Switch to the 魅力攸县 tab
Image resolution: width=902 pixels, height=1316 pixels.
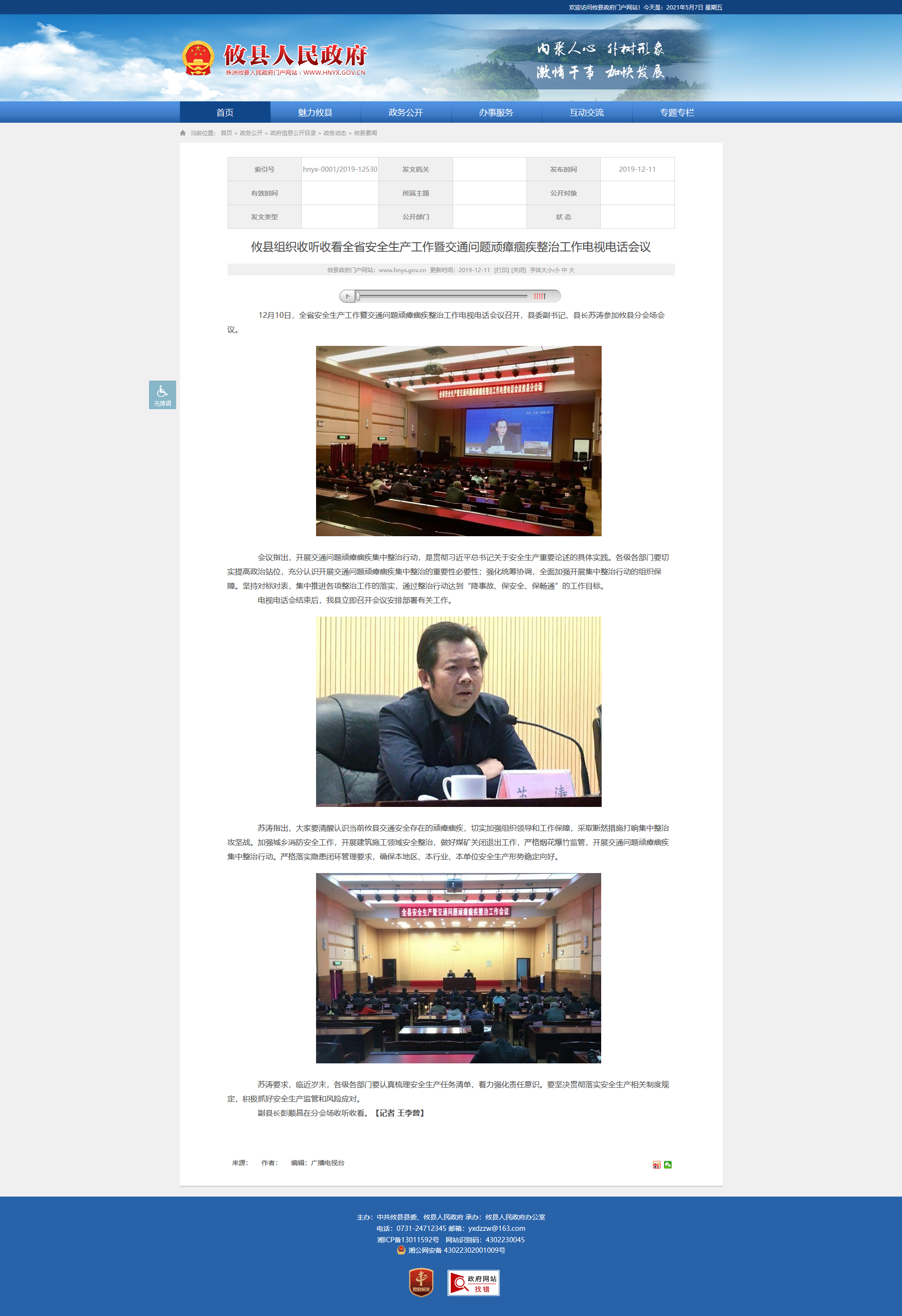[x=315, y=112]
